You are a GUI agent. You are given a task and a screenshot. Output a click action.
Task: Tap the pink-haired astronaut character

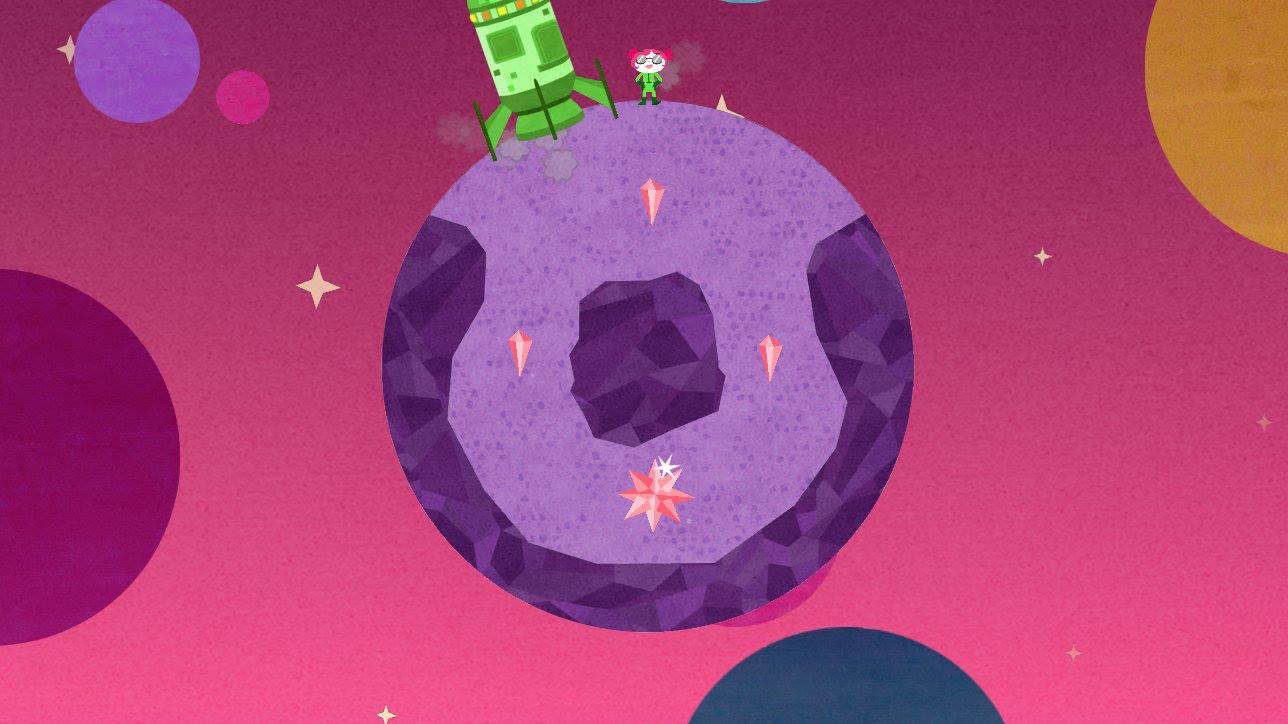649,74
